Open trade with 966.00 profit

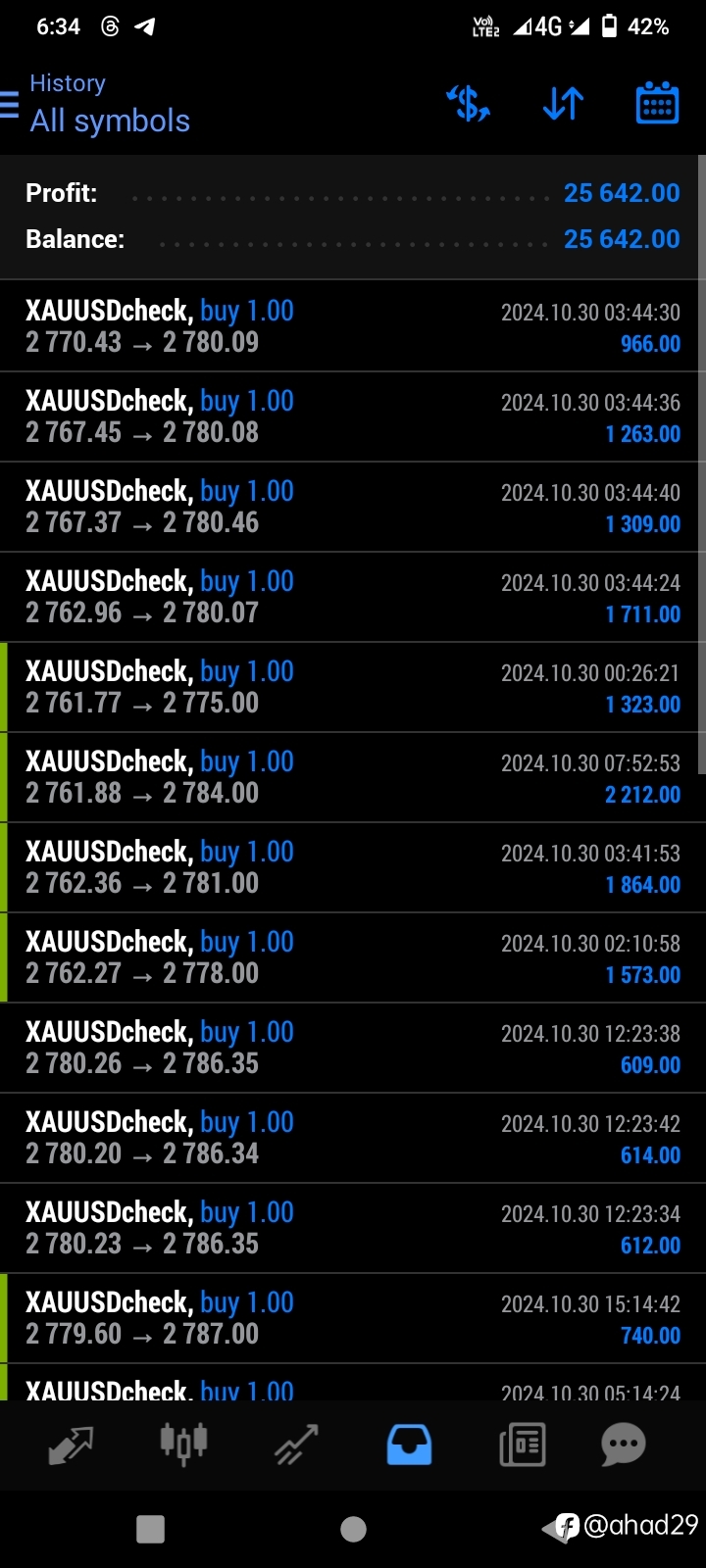[353, 326]
